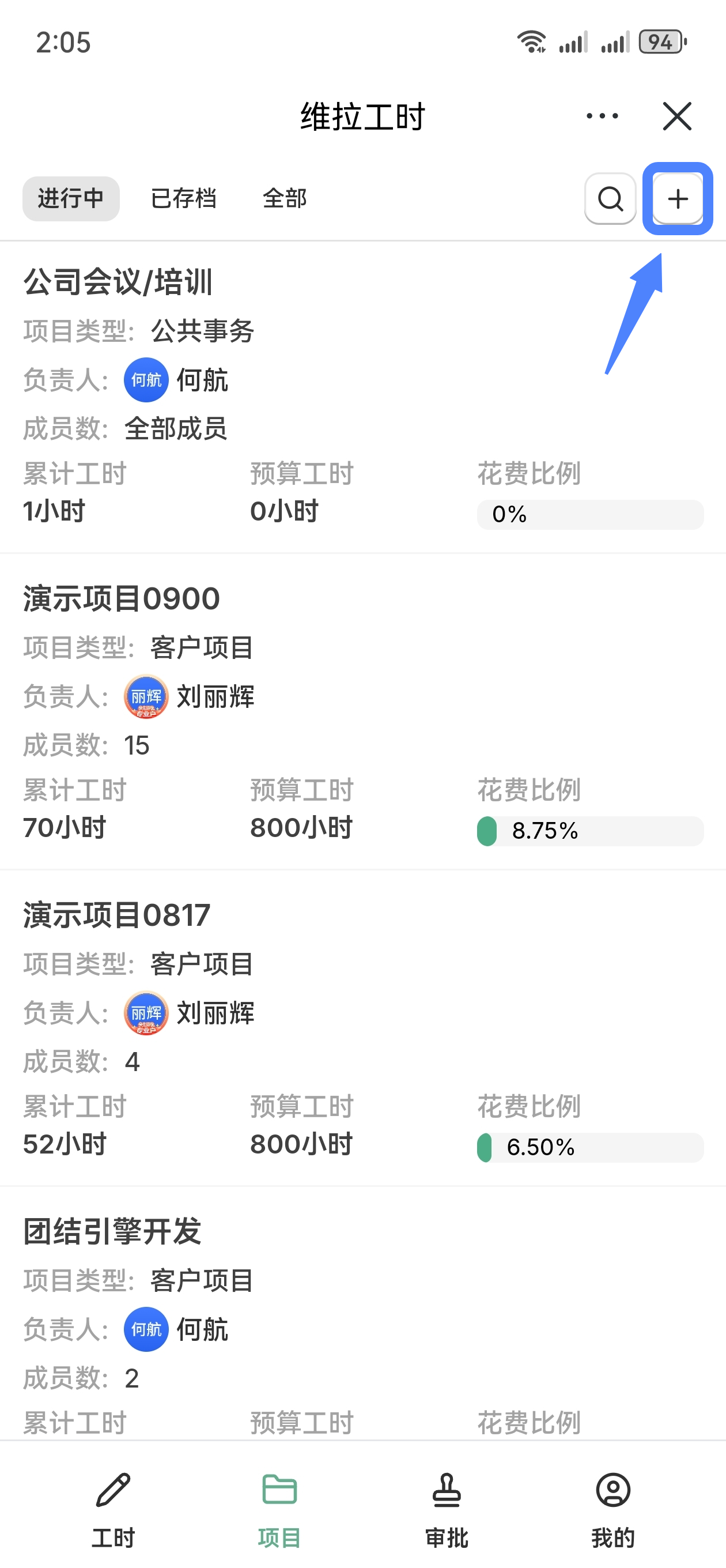Switch to the 已存档 tab

click(x=184, y=198)
